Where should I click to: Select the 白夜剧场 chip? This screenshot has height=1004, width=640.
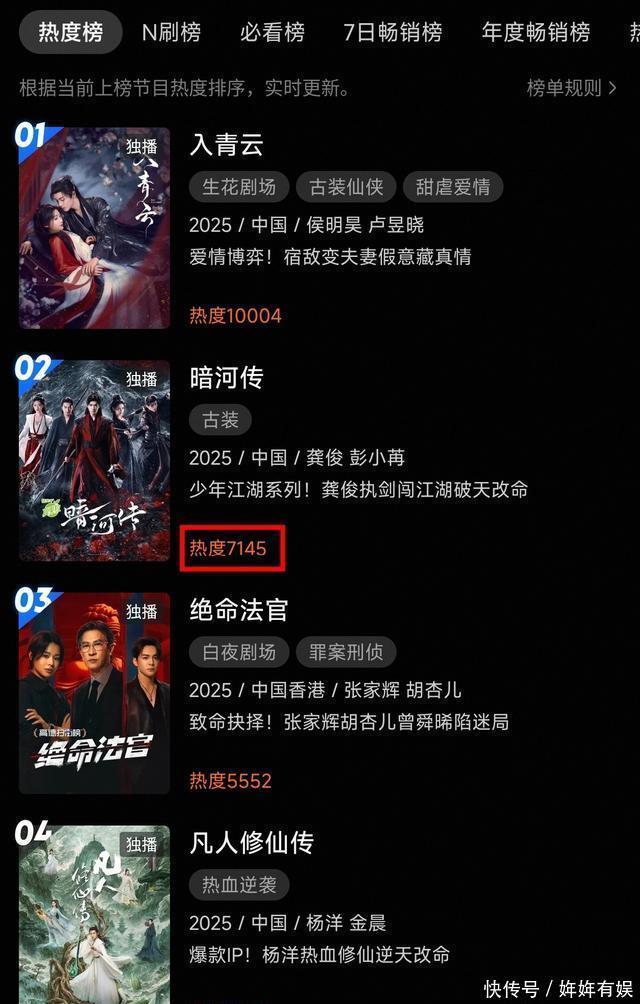click(x=239, y=652)
